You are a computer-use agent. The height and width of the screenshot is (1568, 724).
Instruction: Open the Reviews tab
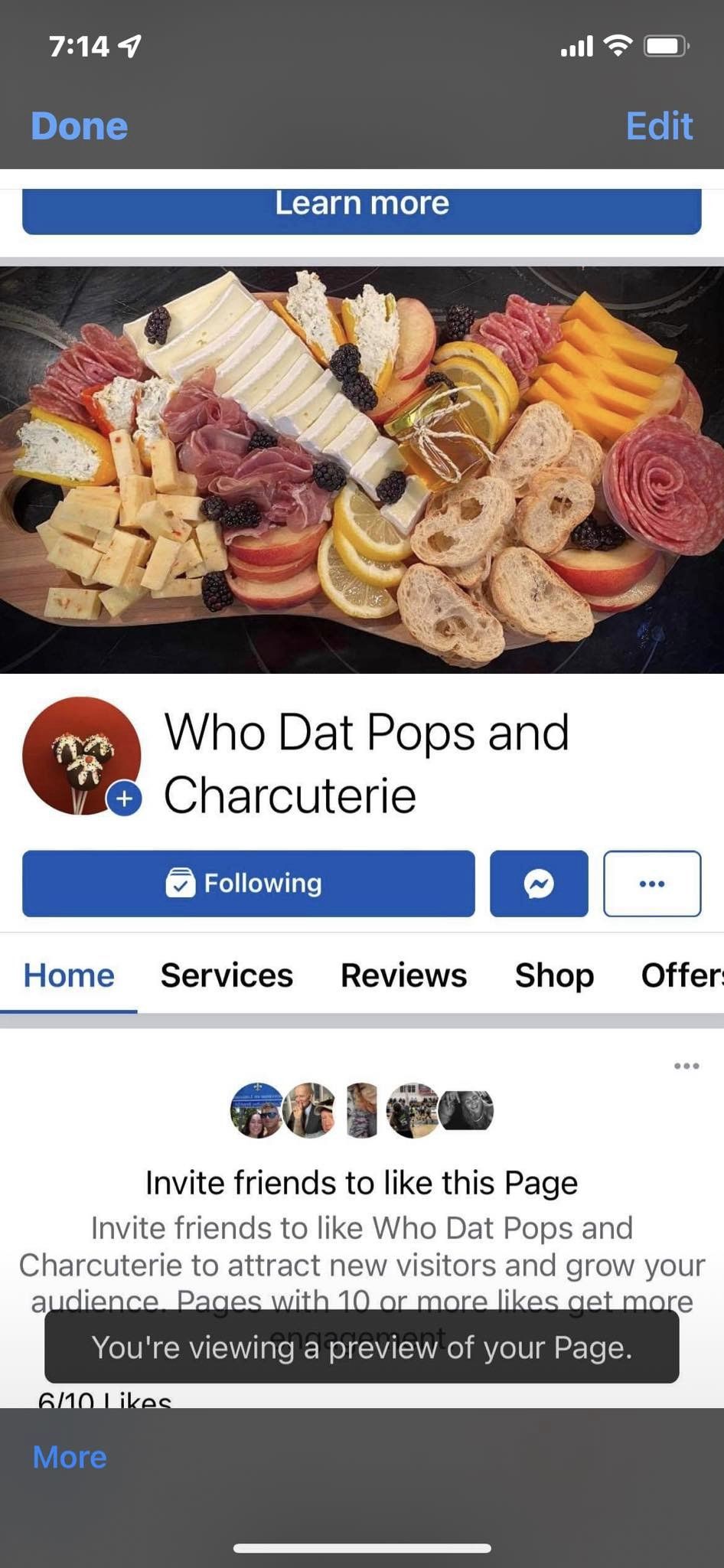tap(403, 975)
